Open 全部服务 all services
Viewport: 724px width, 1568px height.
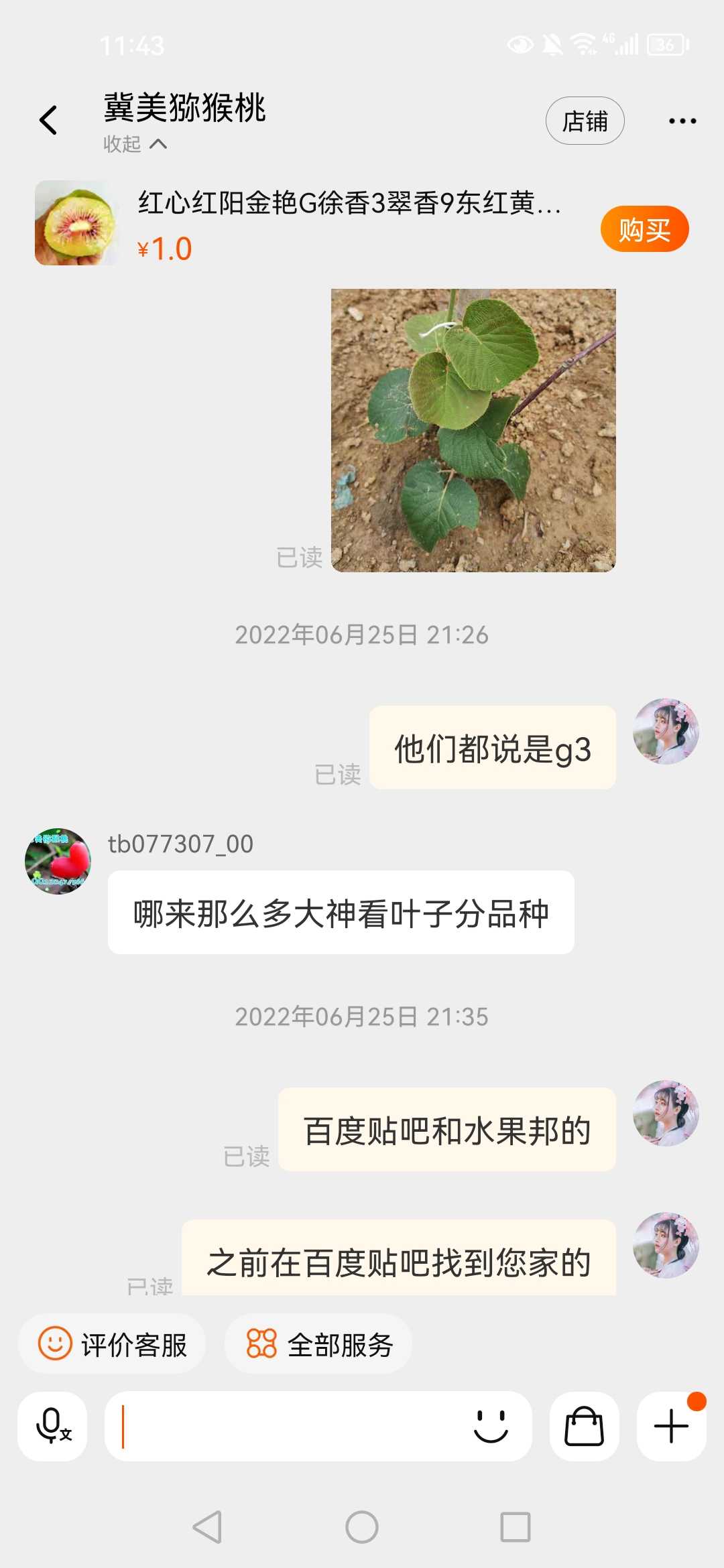coord(318,1344)
